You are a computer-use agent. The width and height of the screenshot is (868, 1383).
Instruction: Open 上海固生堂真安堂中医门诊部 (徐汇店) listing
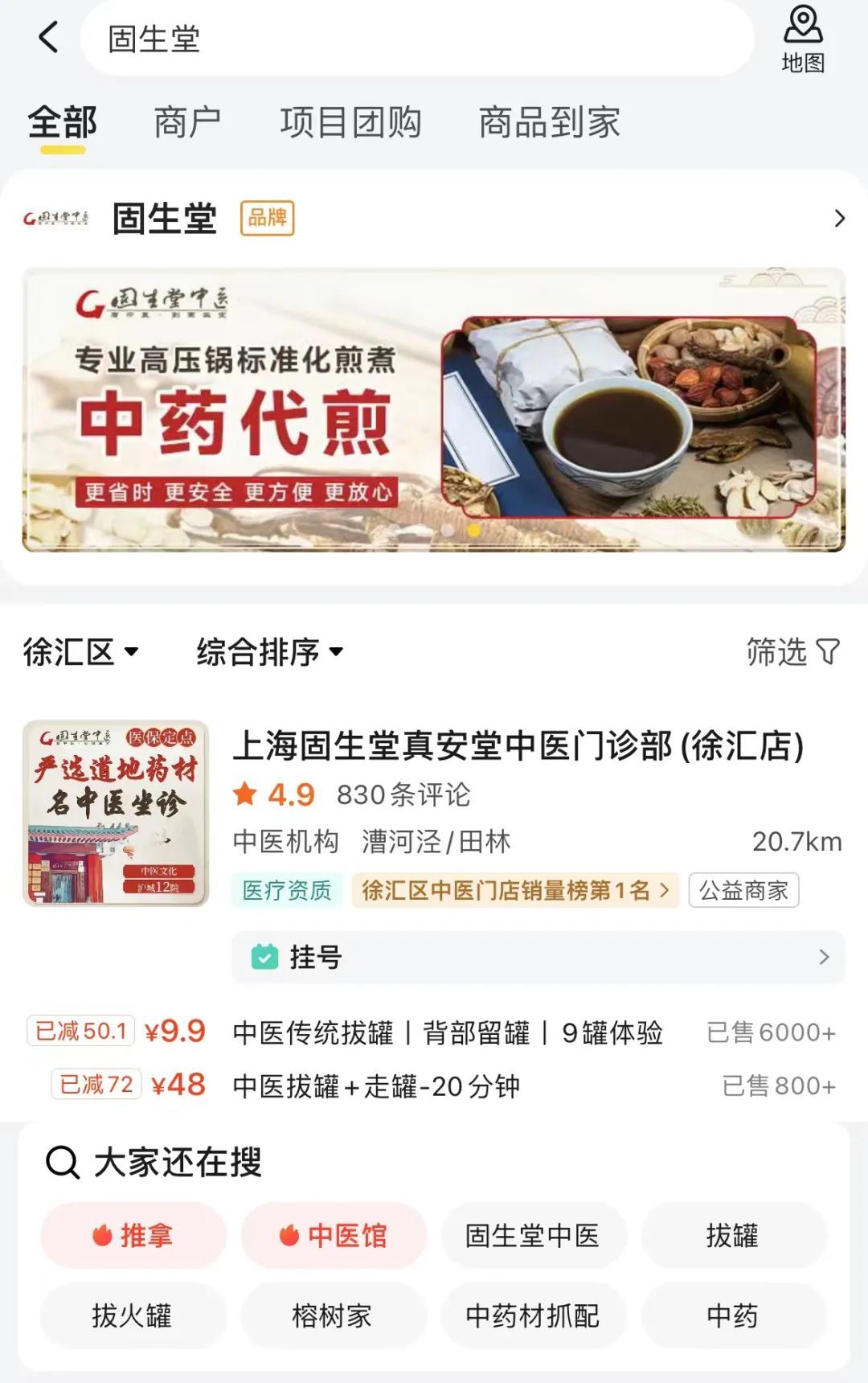point(518,745)
